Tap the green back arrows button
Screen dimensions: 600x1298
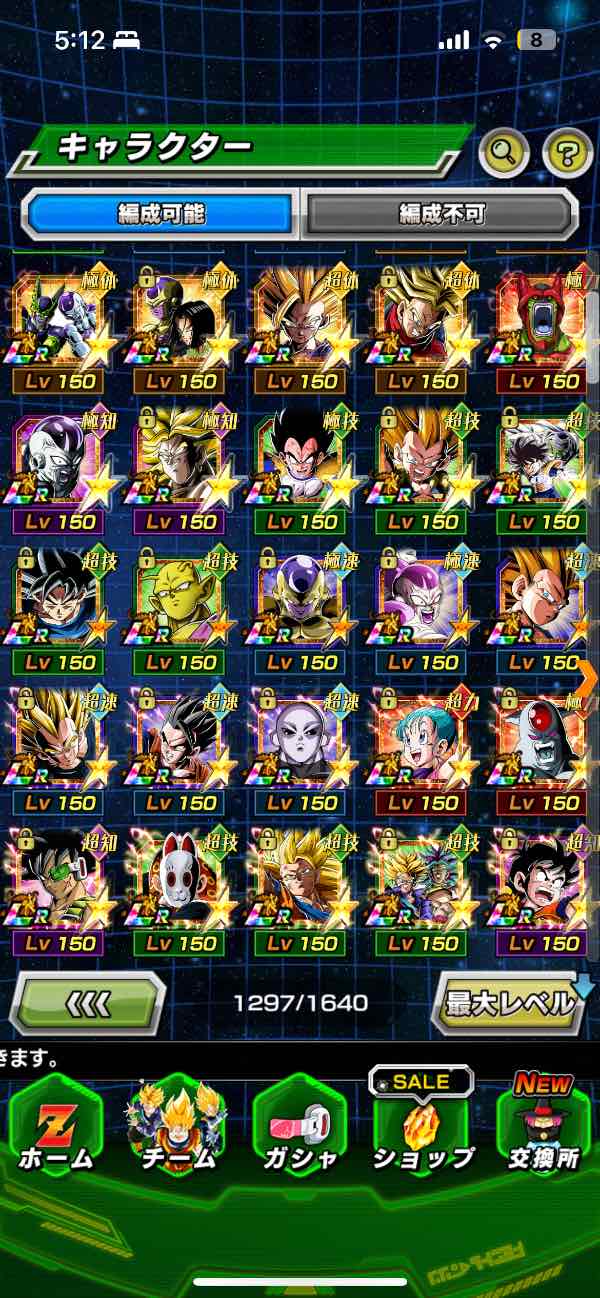(87, 1003)
